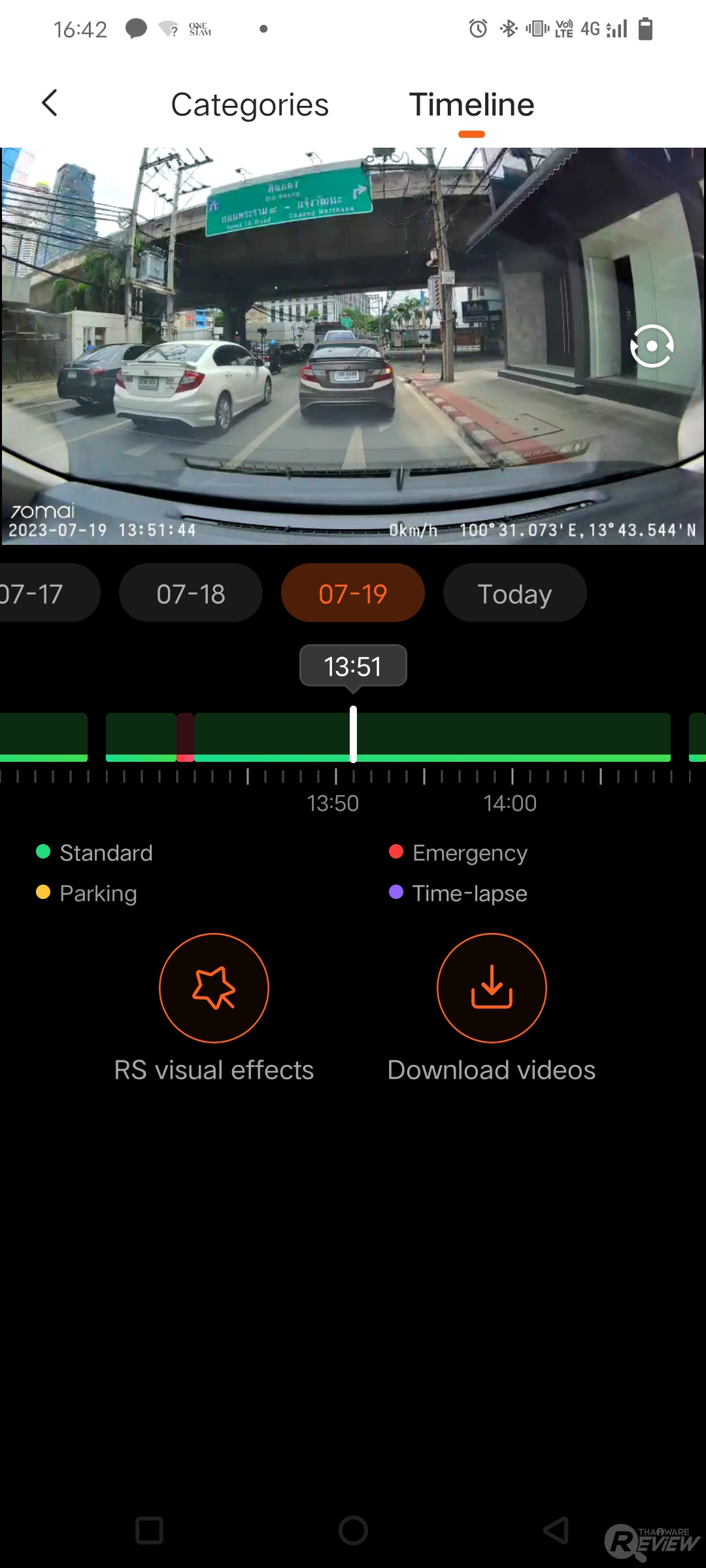
Task: Switch to the Categories tab
Action: pyautogui.click(x=249, y=105)
